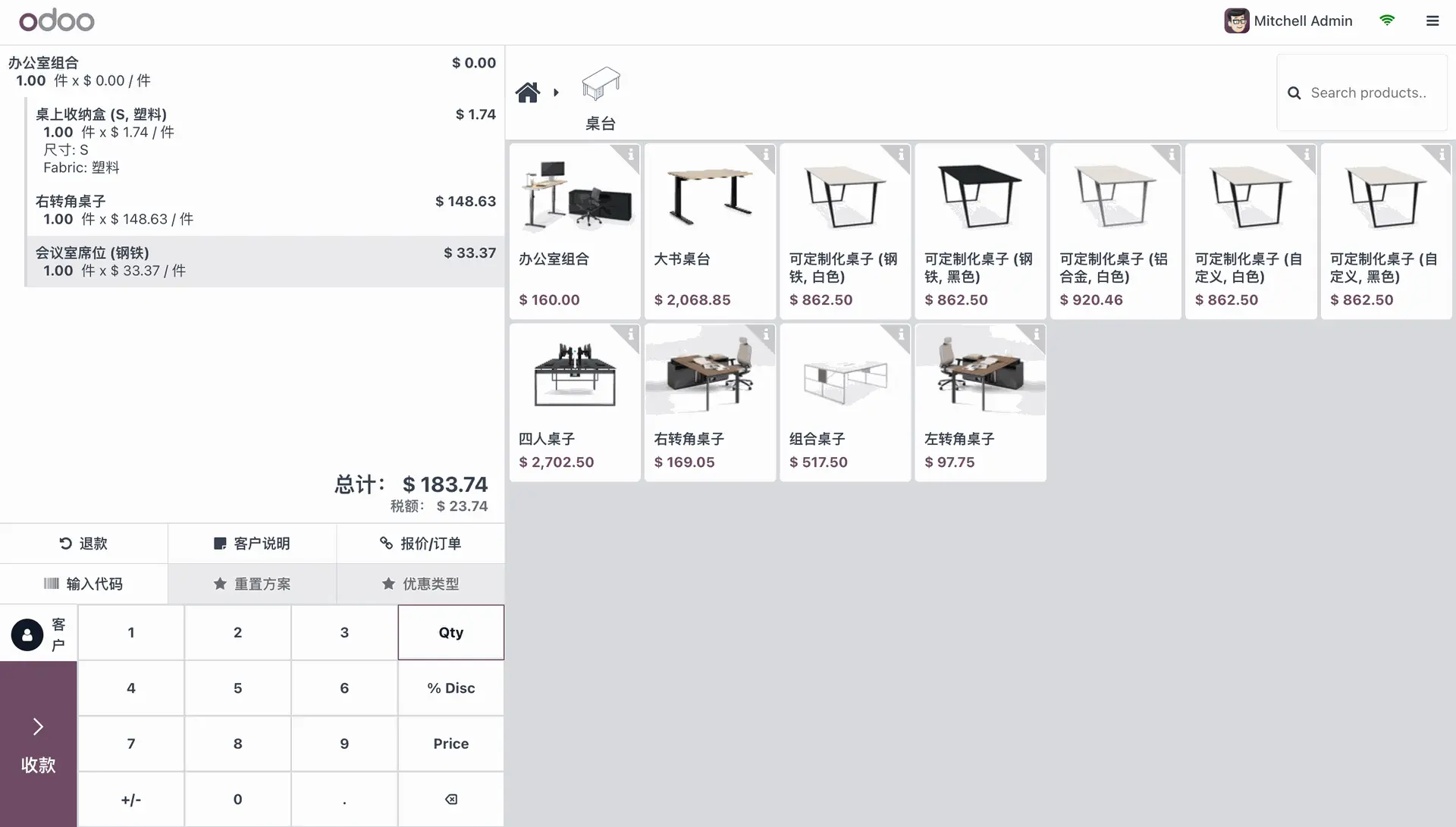The width and height of the screenshot is (1456, 827).
Task: Switch numpad to Price mode
Action: [x=450, y=744]
